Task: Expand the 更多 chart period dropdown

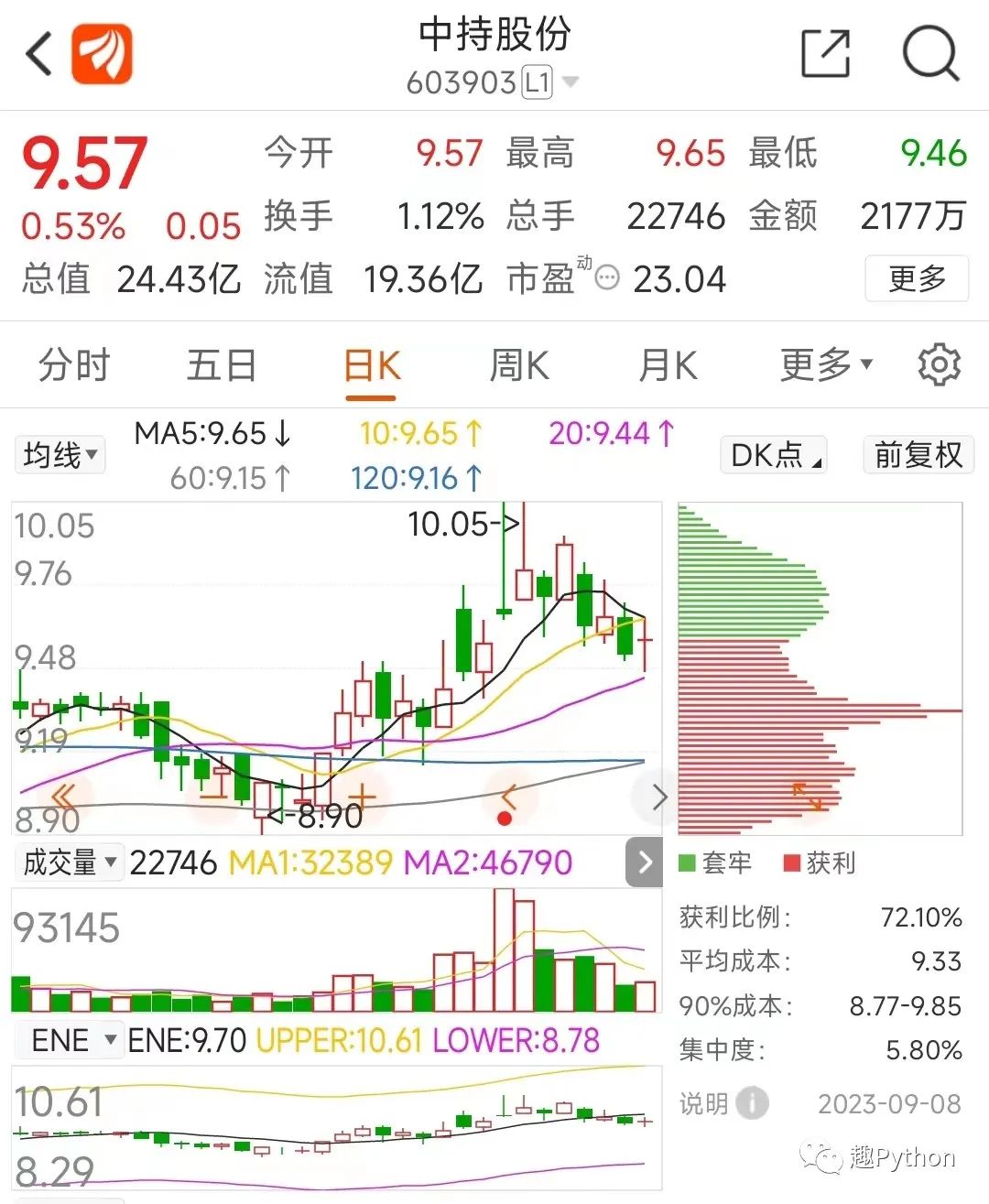Action: pos(825,366)
